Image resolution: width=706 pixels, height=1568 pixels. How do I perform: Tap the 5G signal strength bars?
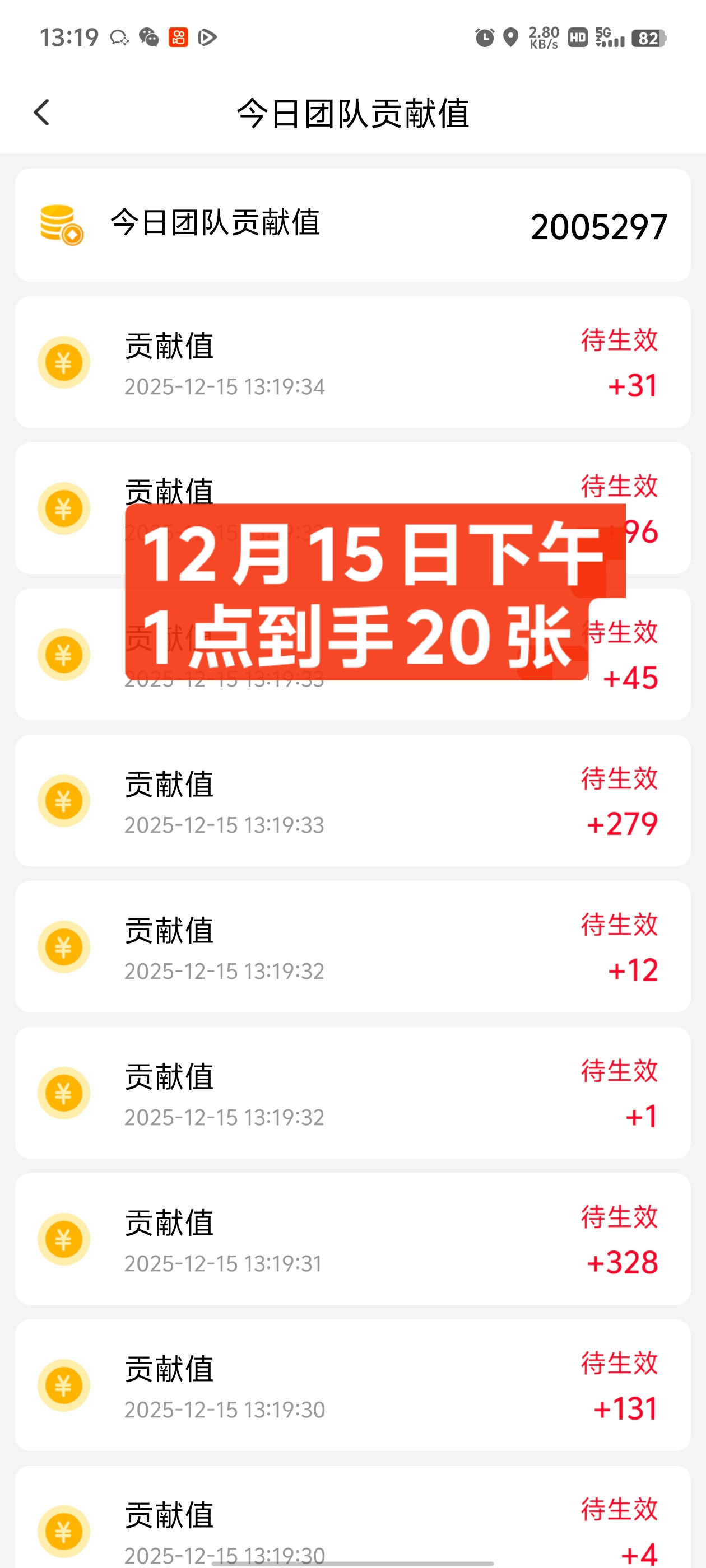[x=609, y=38]
